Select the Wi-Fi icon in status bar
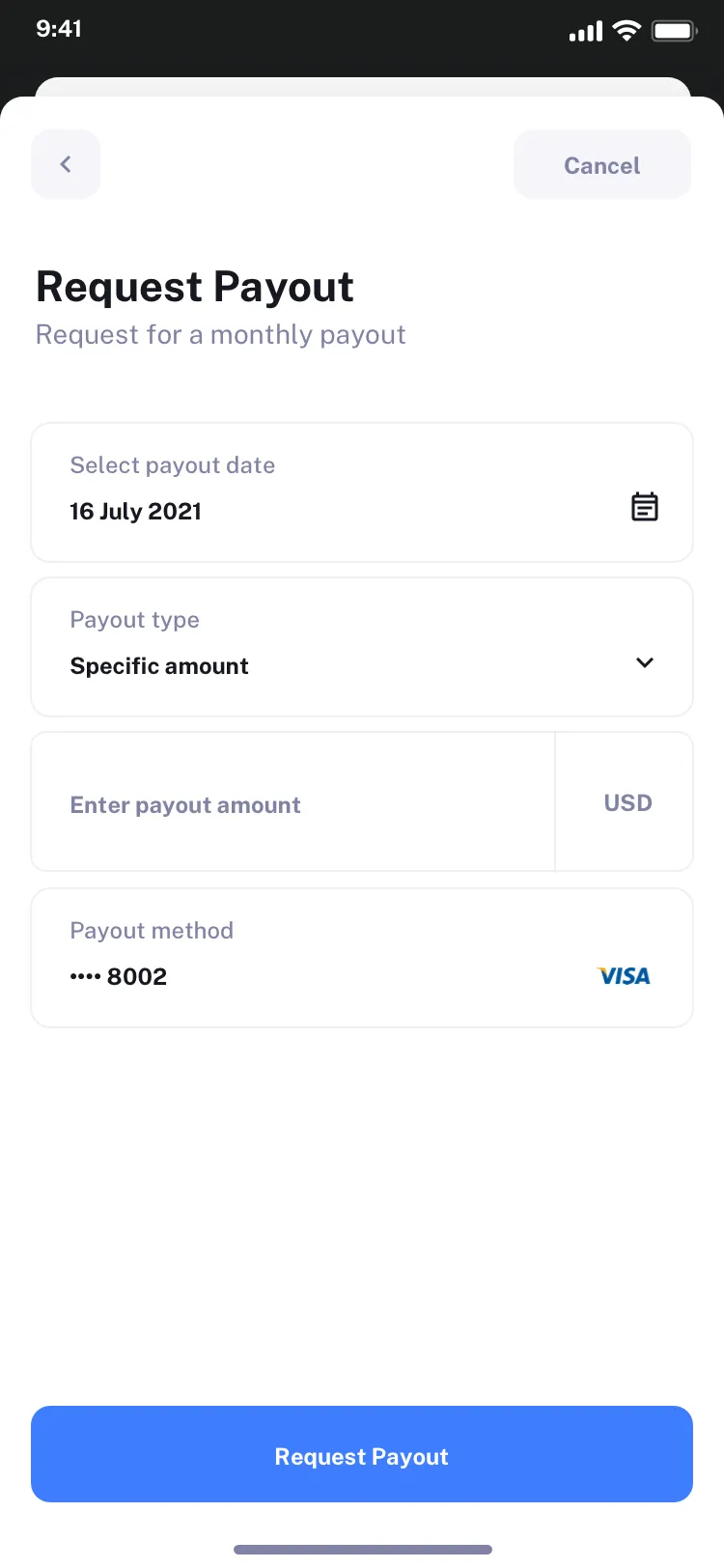The height and width of the screenshot is (1568, 724). tap(627, 30)
